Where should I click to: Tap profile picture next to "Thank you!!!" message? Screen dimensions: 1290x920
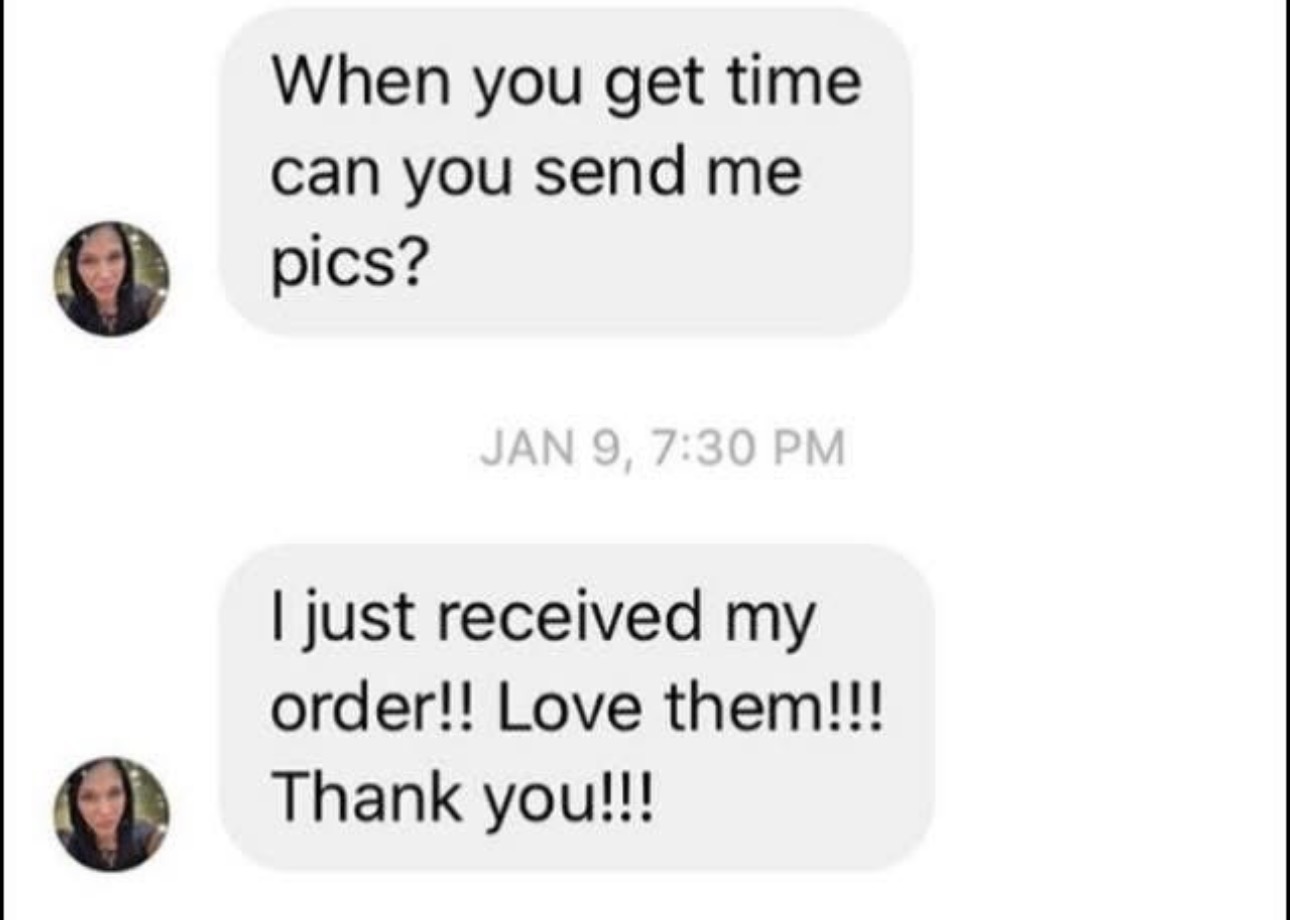112,814
